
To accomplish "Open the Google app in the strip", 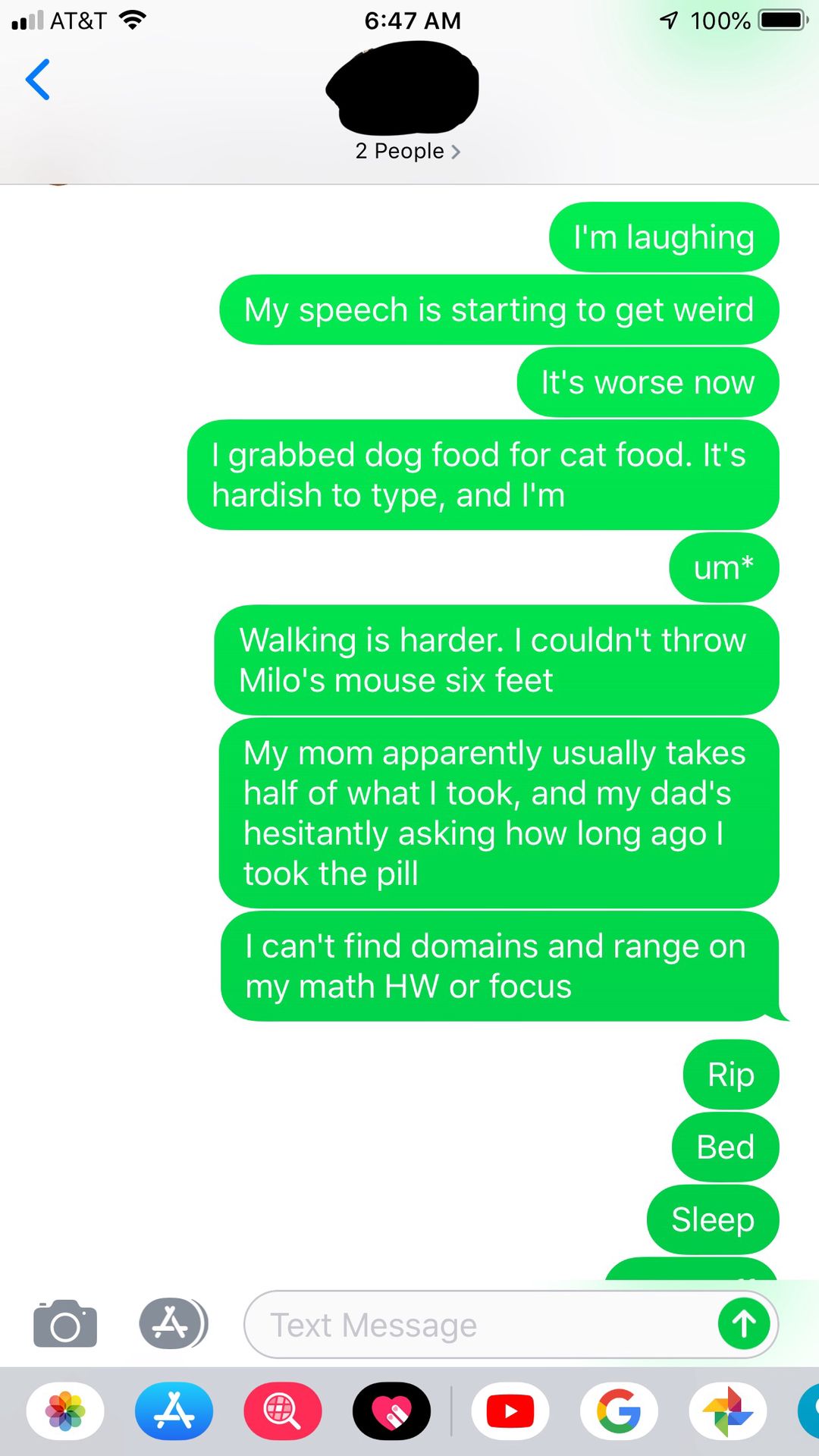I will [619, 1411].
